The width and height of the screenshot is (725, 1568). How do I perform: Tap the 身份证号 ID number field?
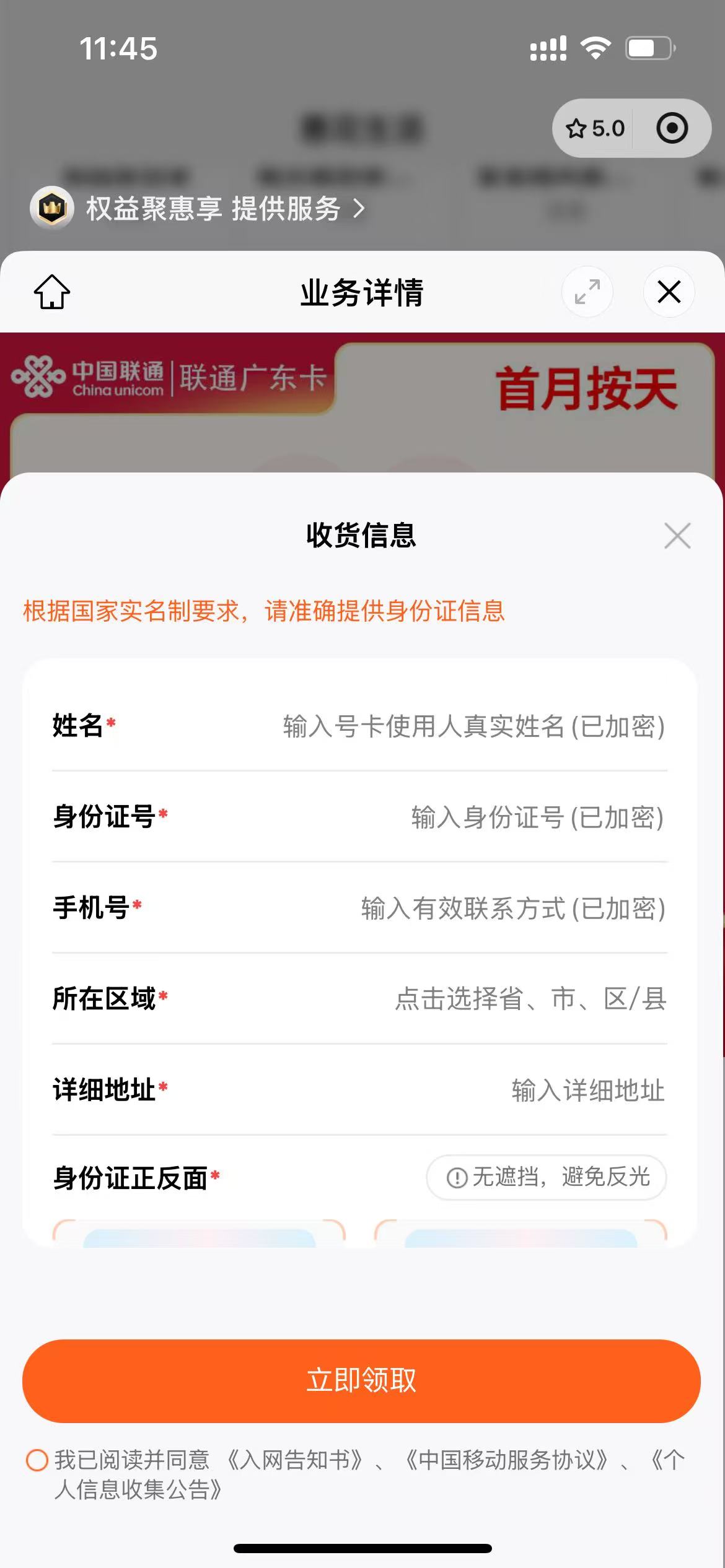[x=537, y=817]
